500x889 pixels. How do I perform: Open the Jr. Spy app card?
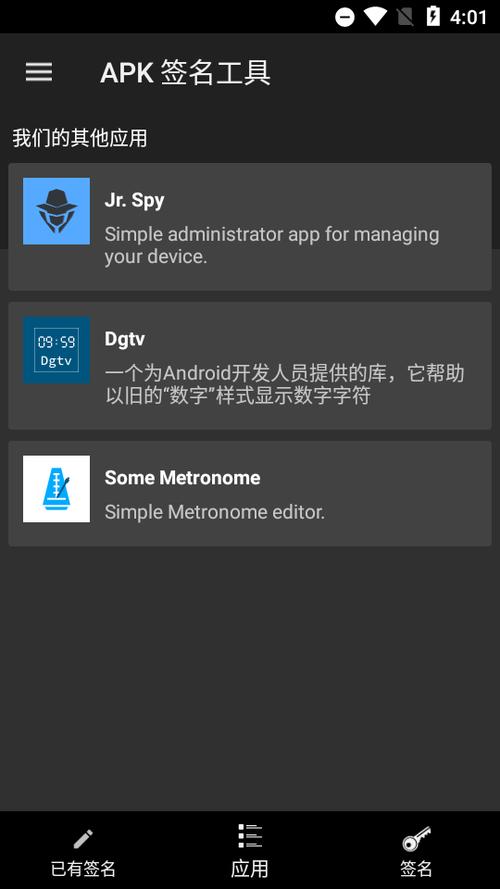pyautogui.click(x=249, y=227)
